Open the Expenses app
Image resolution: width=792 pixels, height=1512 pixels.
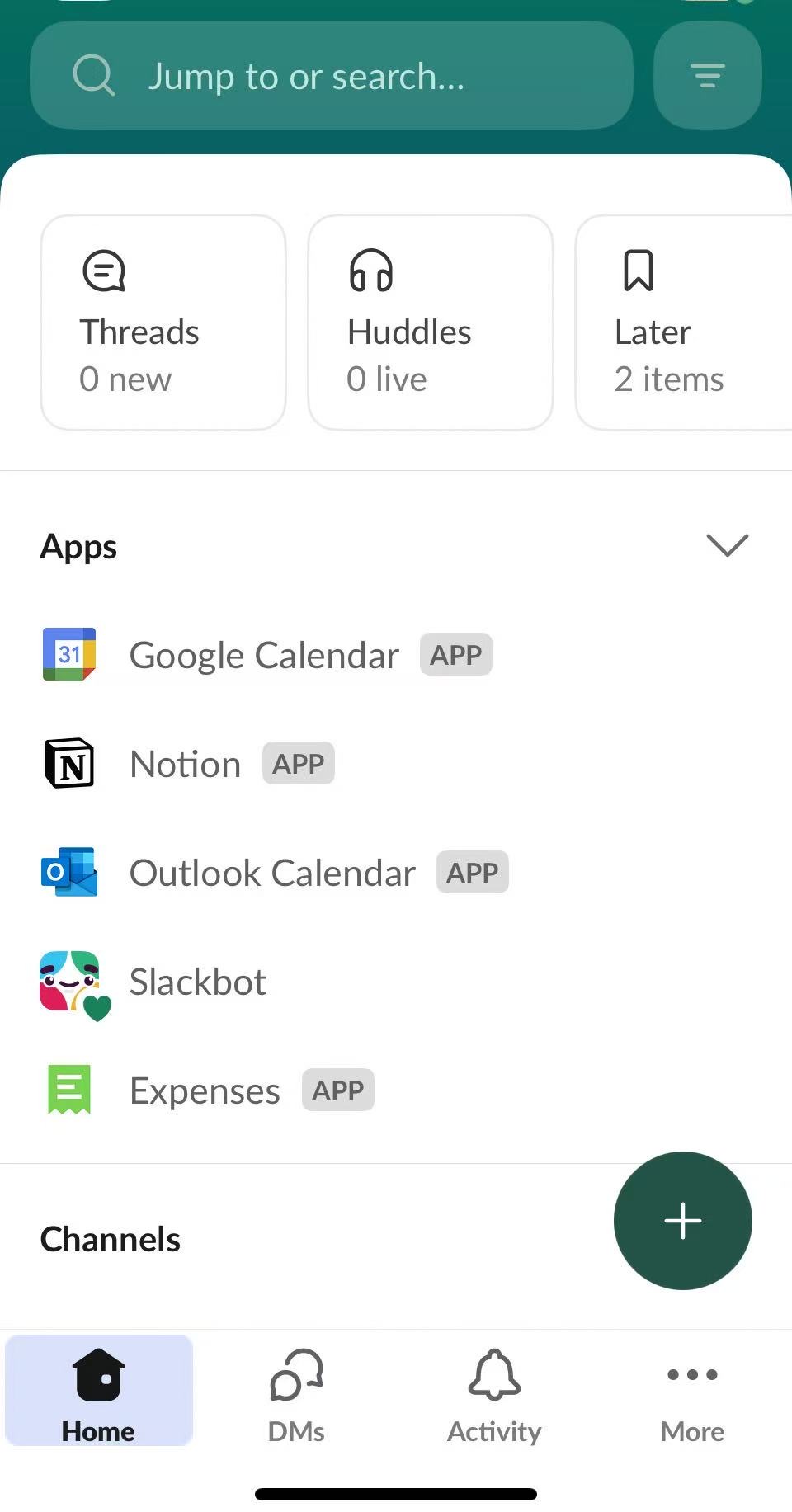click(x=205, y=1090)
